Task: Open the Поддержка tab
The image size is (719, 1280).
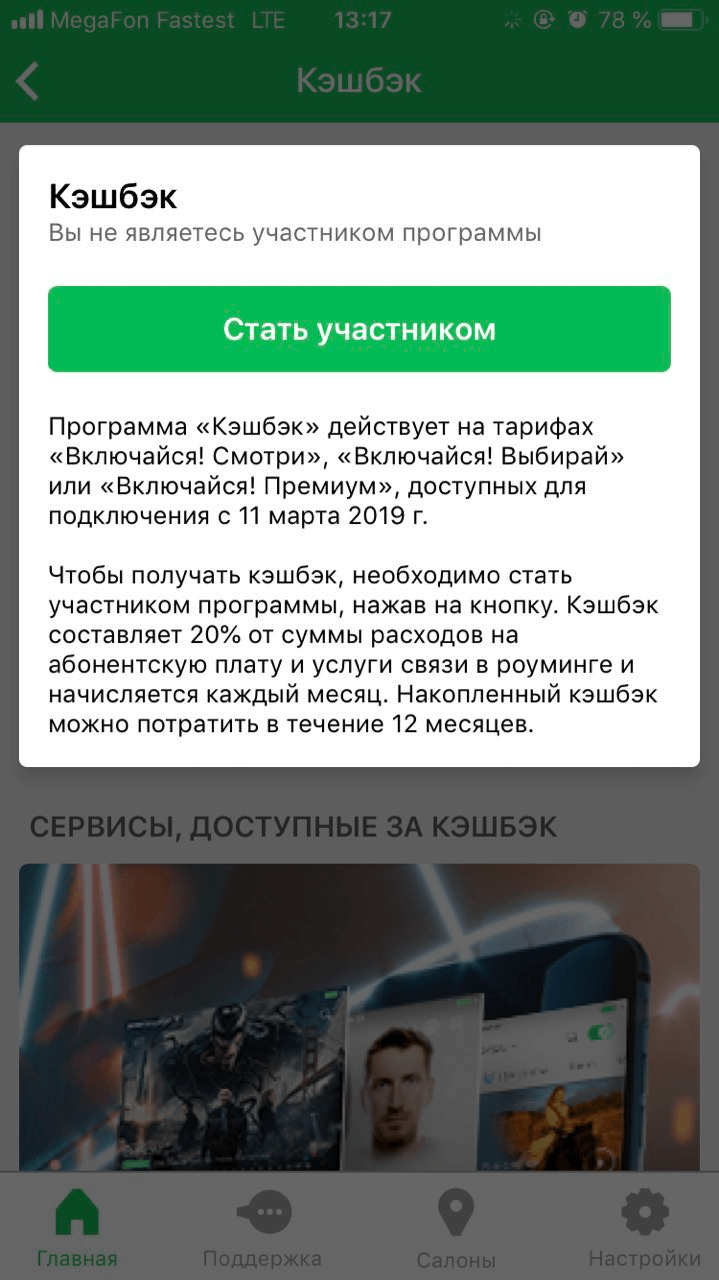Action: click(x=262, y=1228)
